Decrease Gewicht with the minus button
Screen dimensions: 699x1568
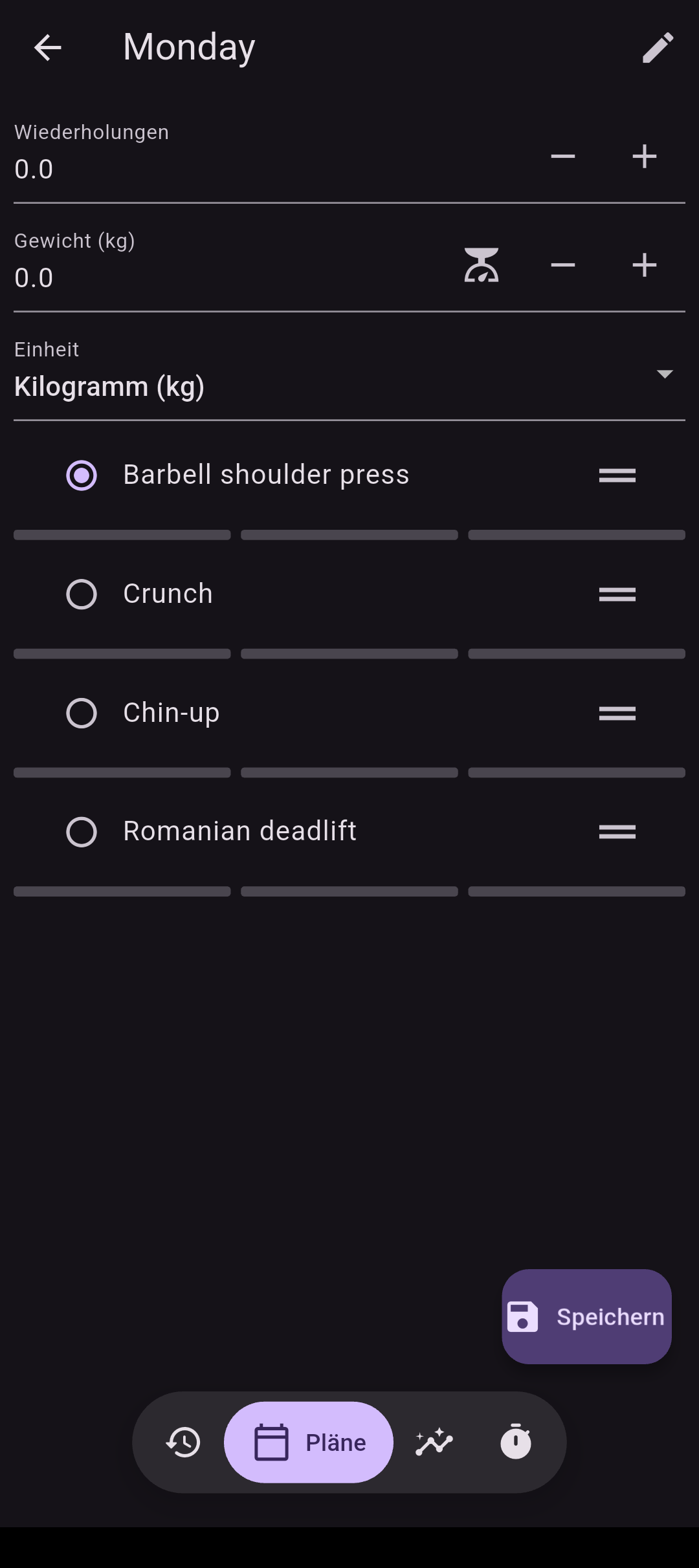(563, 265)
